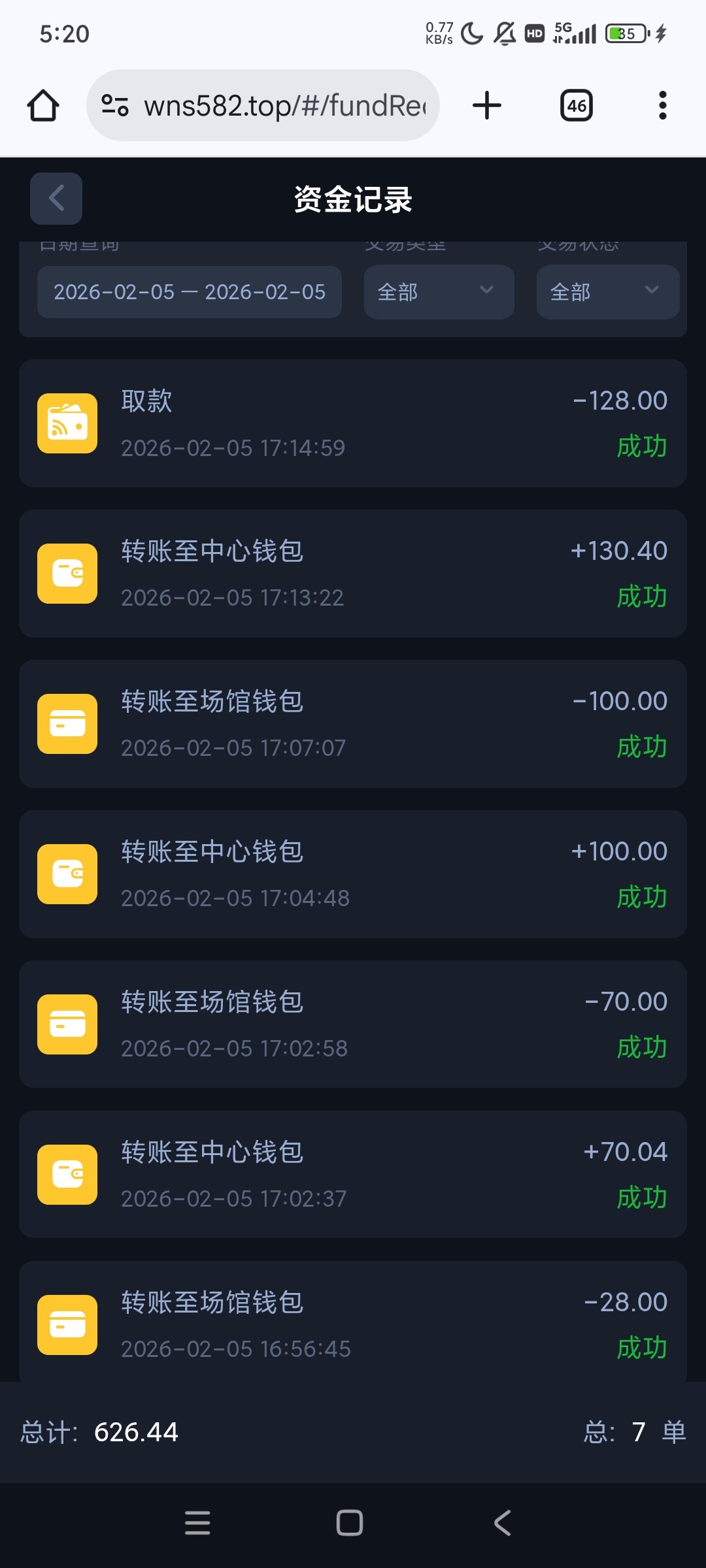
Task: Expand the transaction status dropdown
Action: pos(607,292)
